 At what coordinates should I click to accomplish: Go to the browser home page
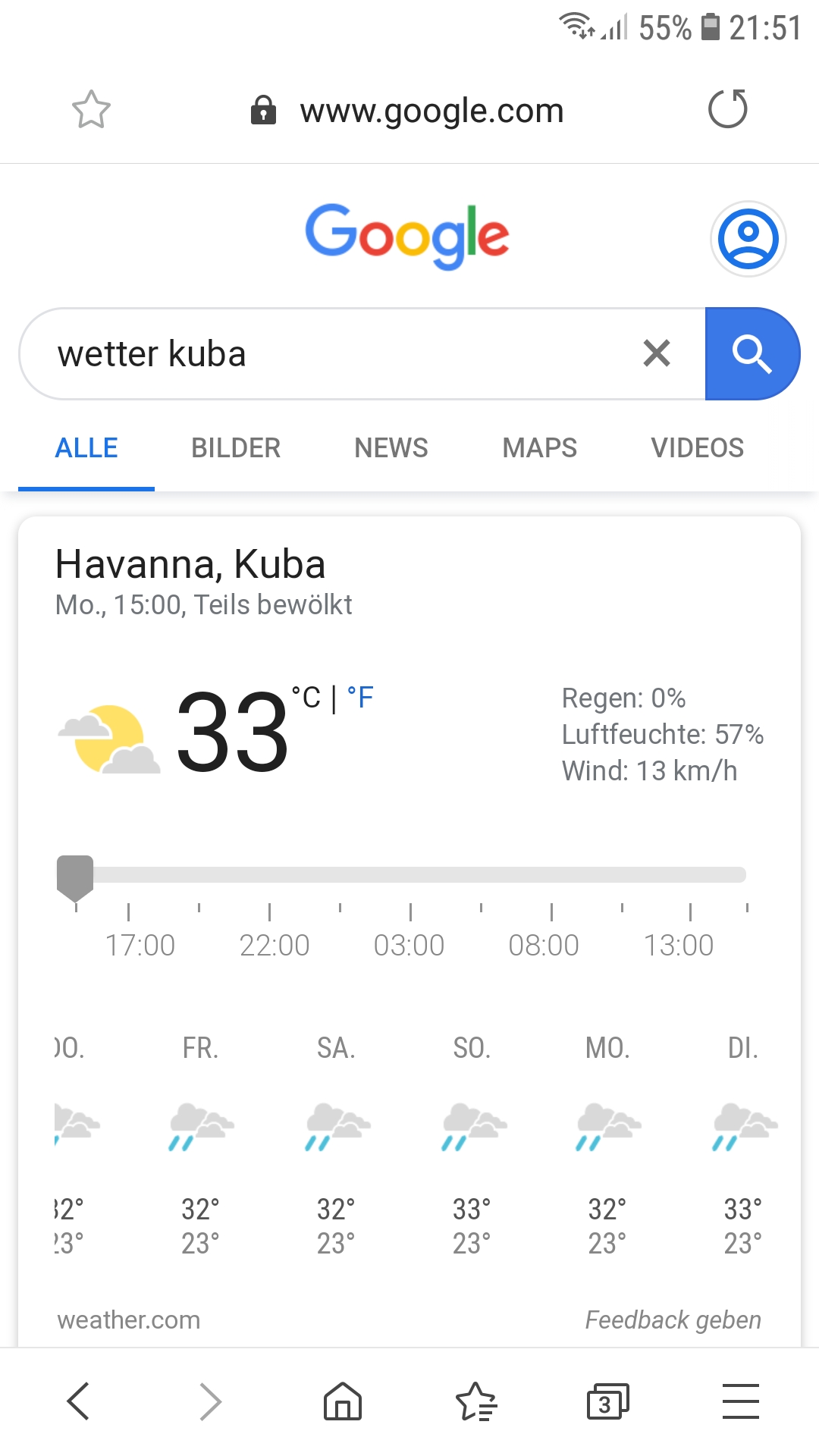(343, 1401)
